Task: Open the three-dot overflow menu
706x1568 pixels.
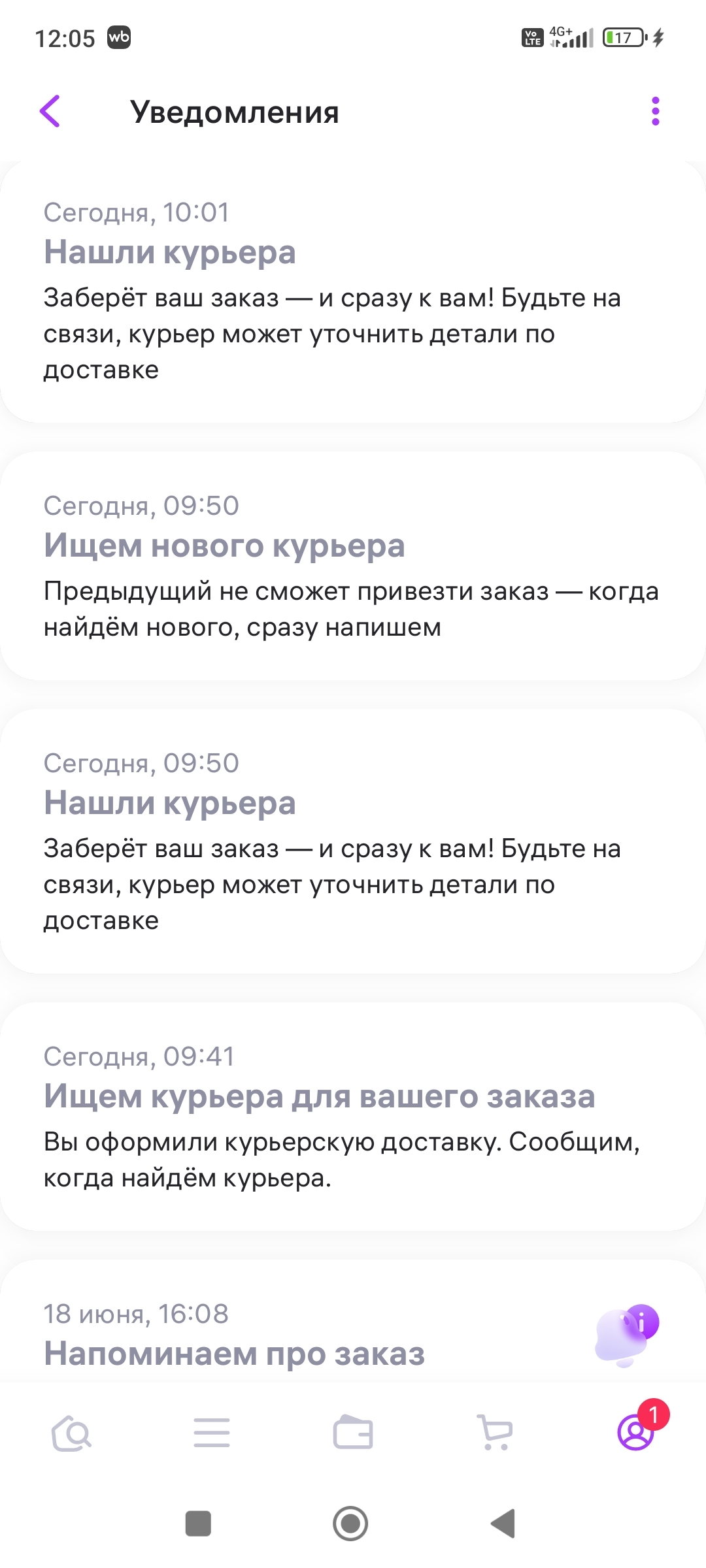Action: click(x=655, y=111)
